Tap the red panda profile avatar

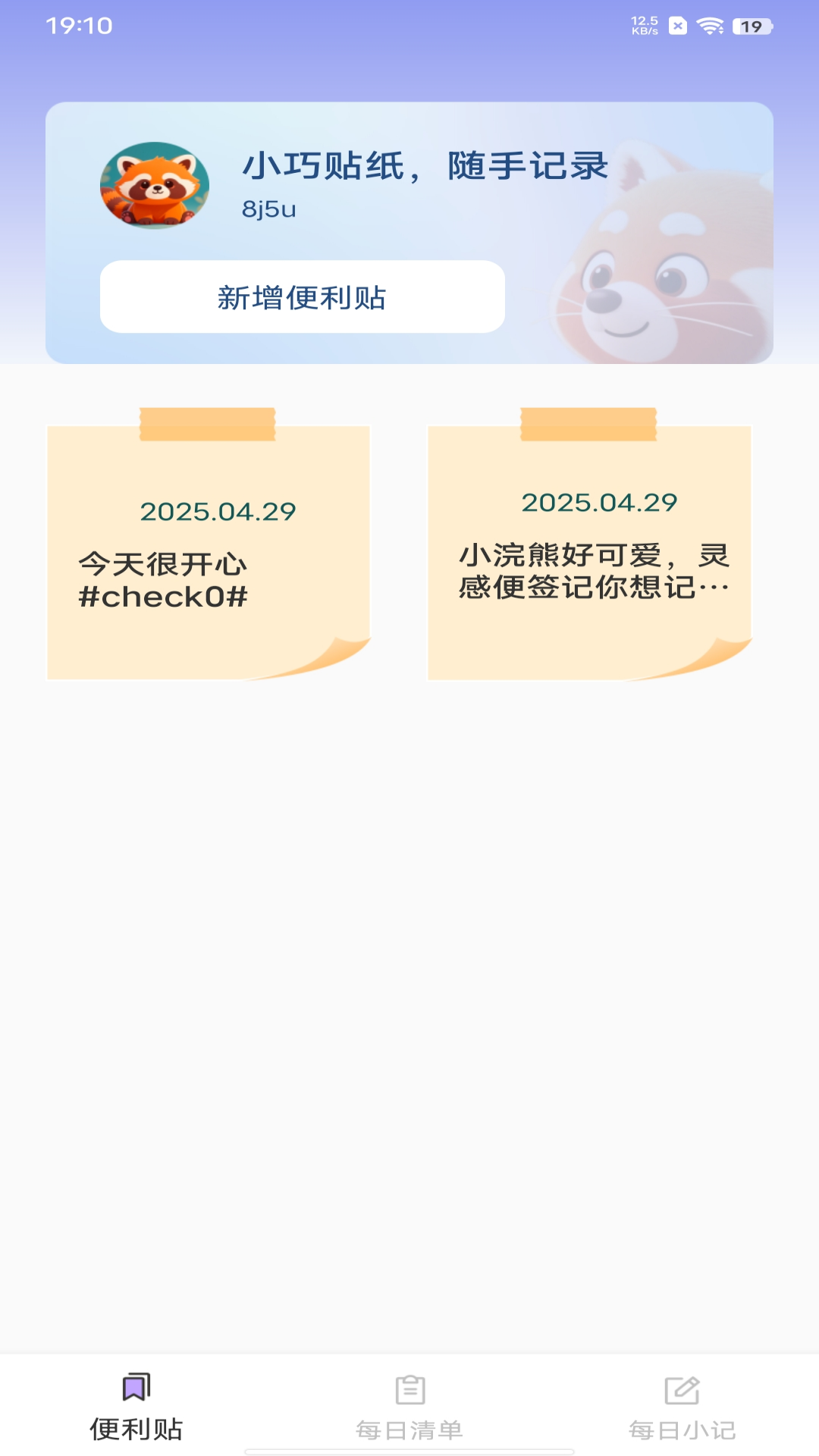coord(155,185)
